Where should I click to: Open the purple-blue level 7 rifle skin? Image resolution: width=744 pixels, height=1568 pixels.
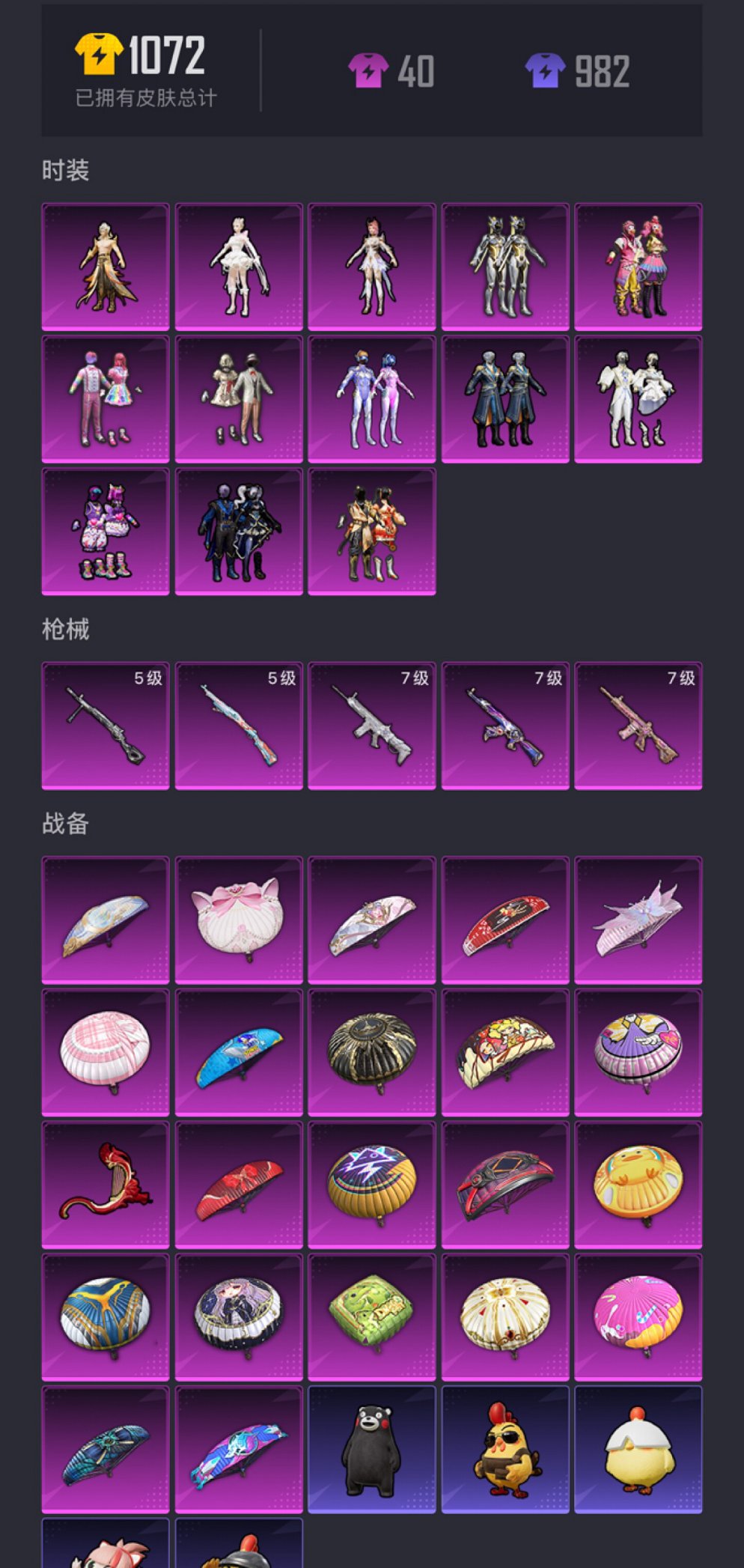[x=504, y=726]
